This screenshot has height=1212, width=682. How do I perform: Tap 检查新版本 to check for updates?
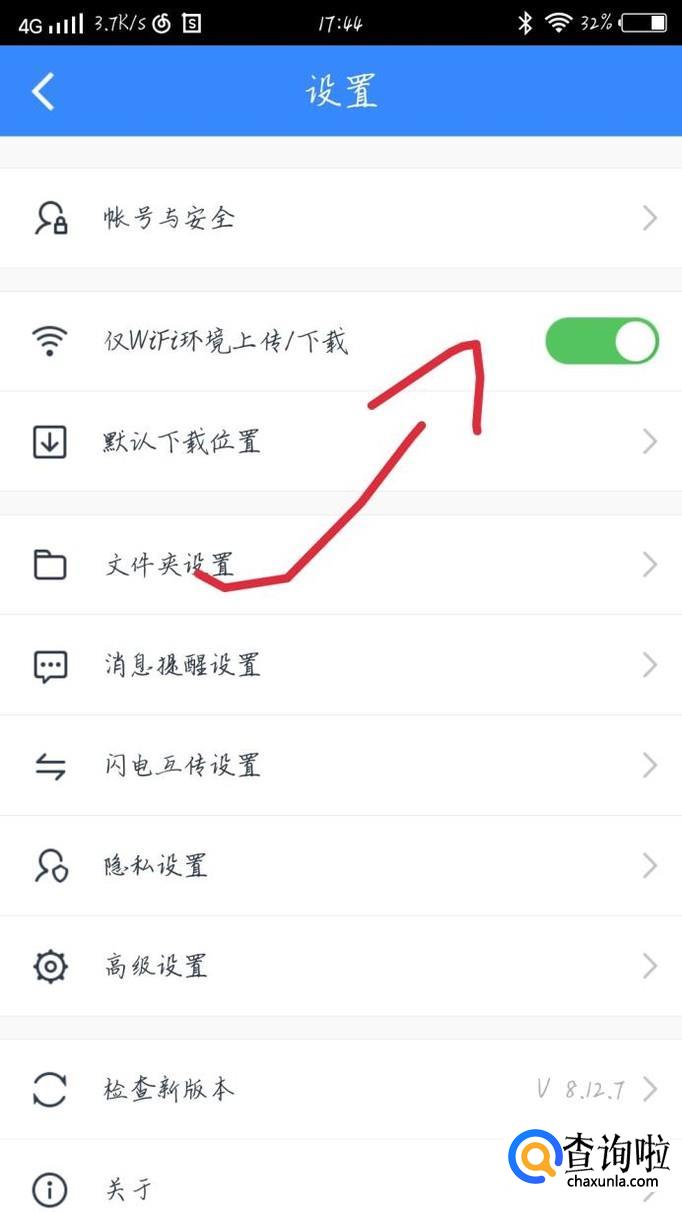pos(340,1089)
